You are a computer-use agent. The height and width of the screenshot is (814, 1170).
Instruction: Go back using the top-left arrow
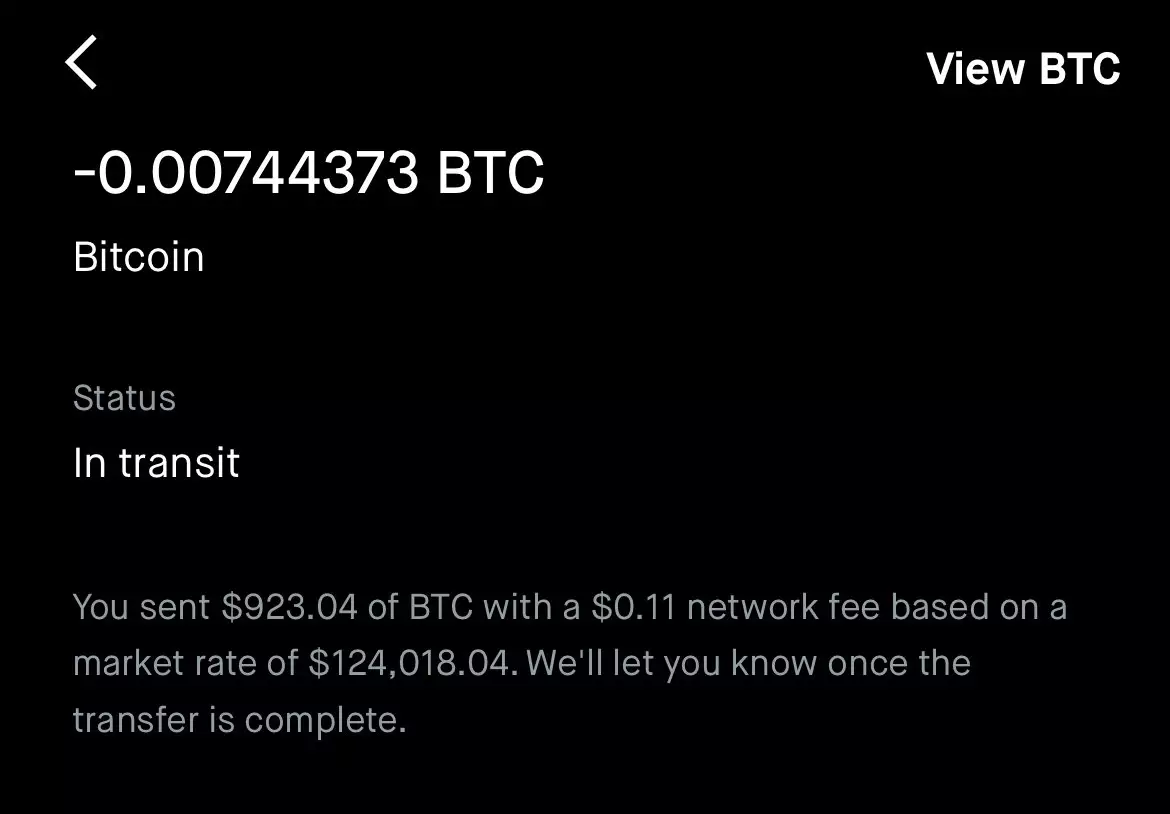click(x=82, y=63)
